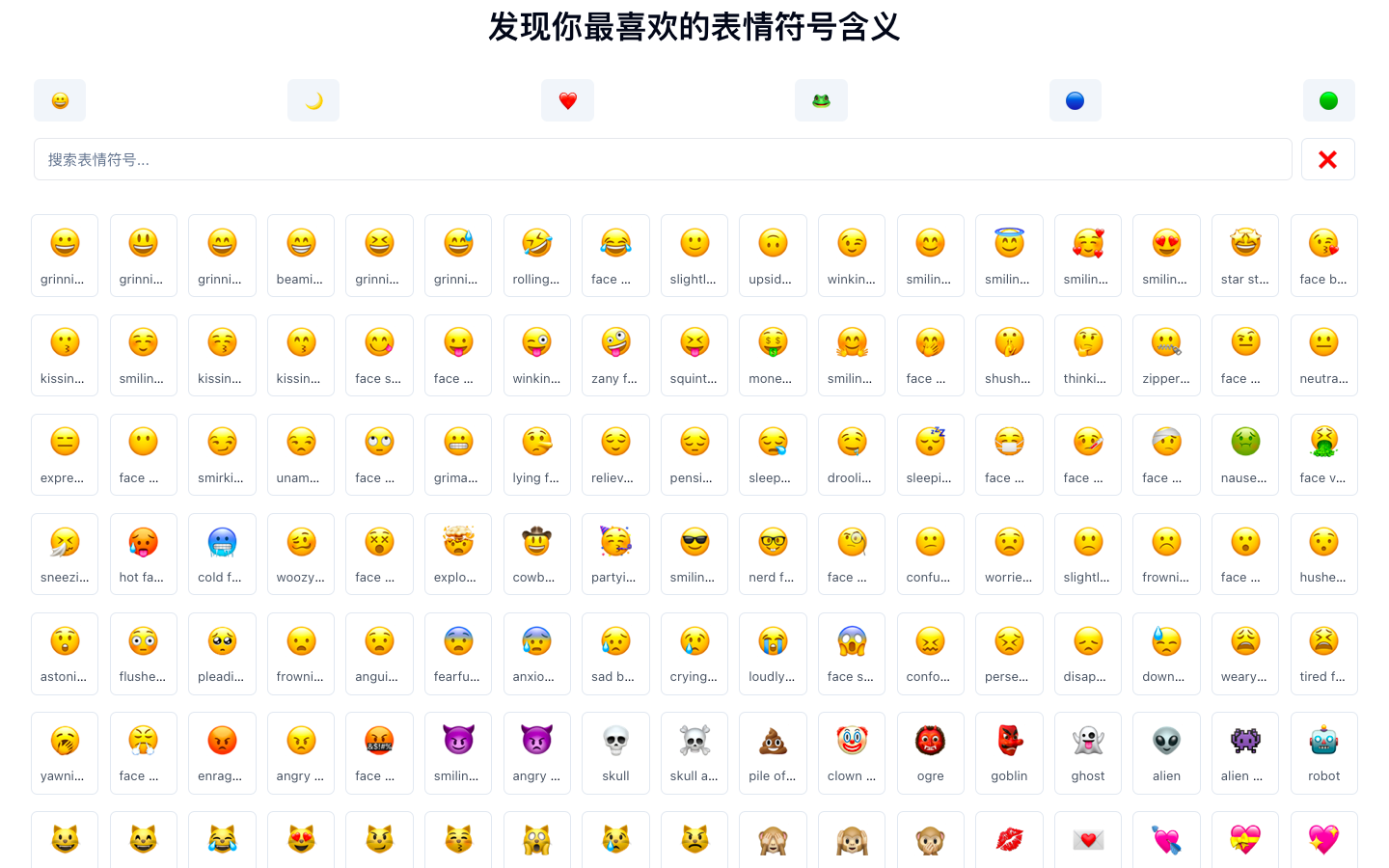The height and width of the screenshot is (868, 1389).
Task: Select the crescent moon category button
Action: pos(313,100)
